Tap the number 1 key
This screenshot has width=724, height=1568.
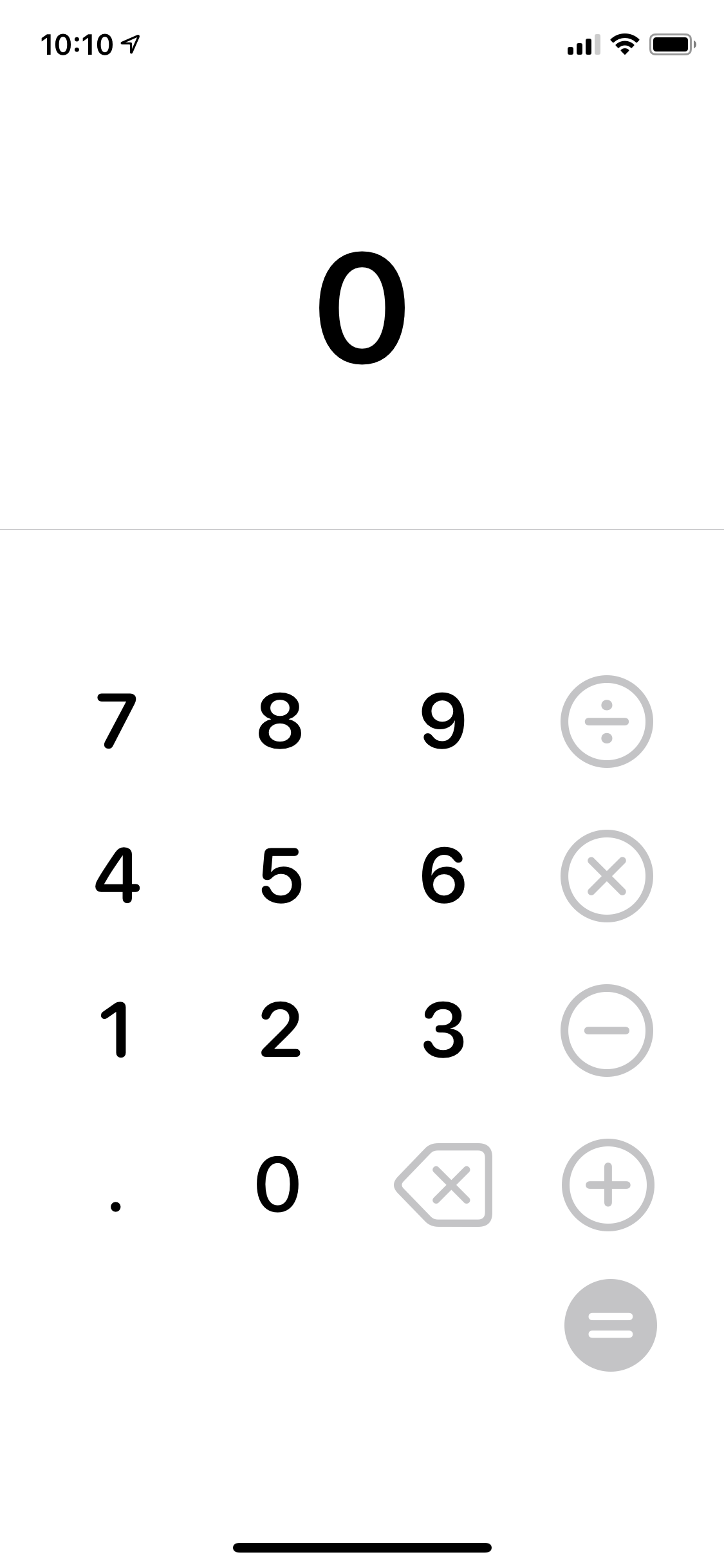pyautogui.click(x=116, y=1030)
